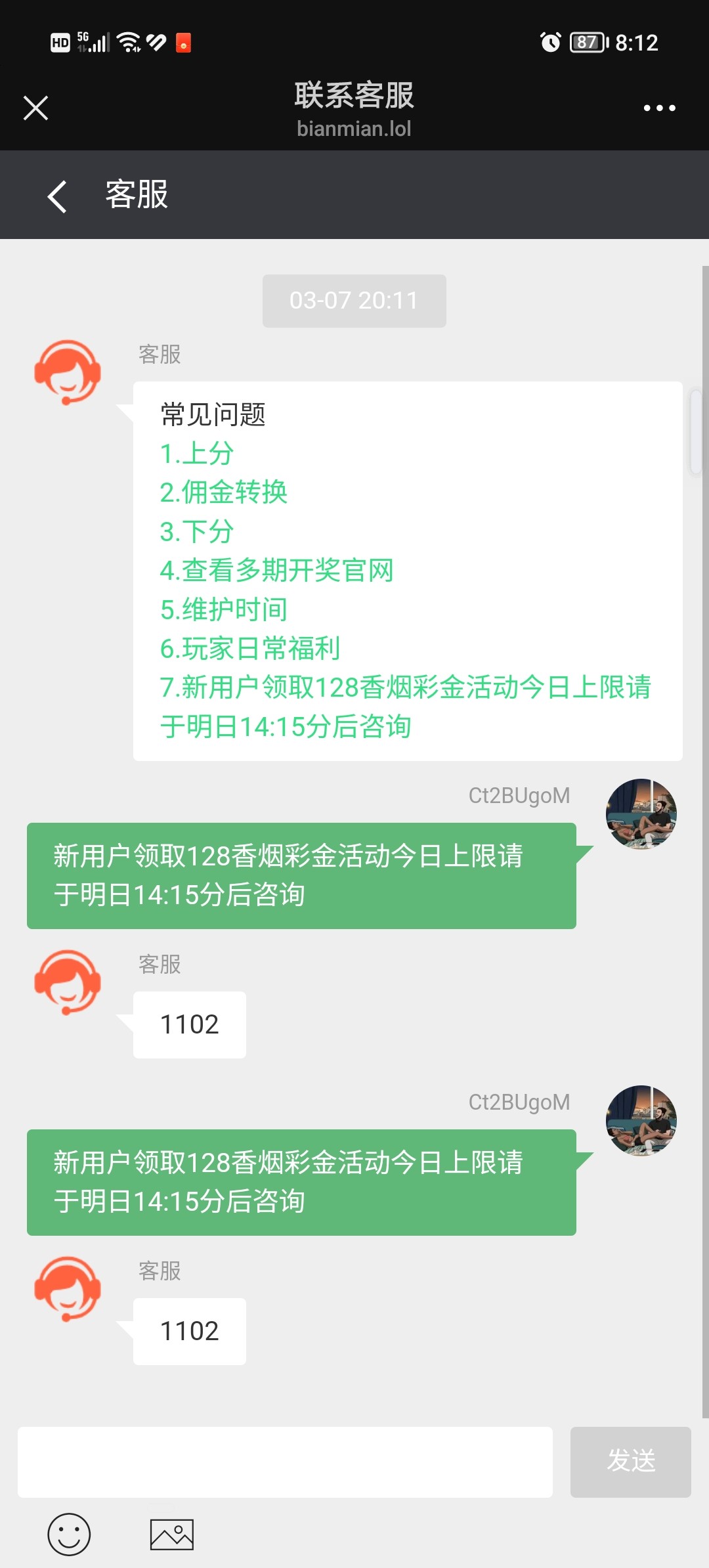Tap FAQ link 3.下分
709x1568 pixels.
(x=197, y=532)
